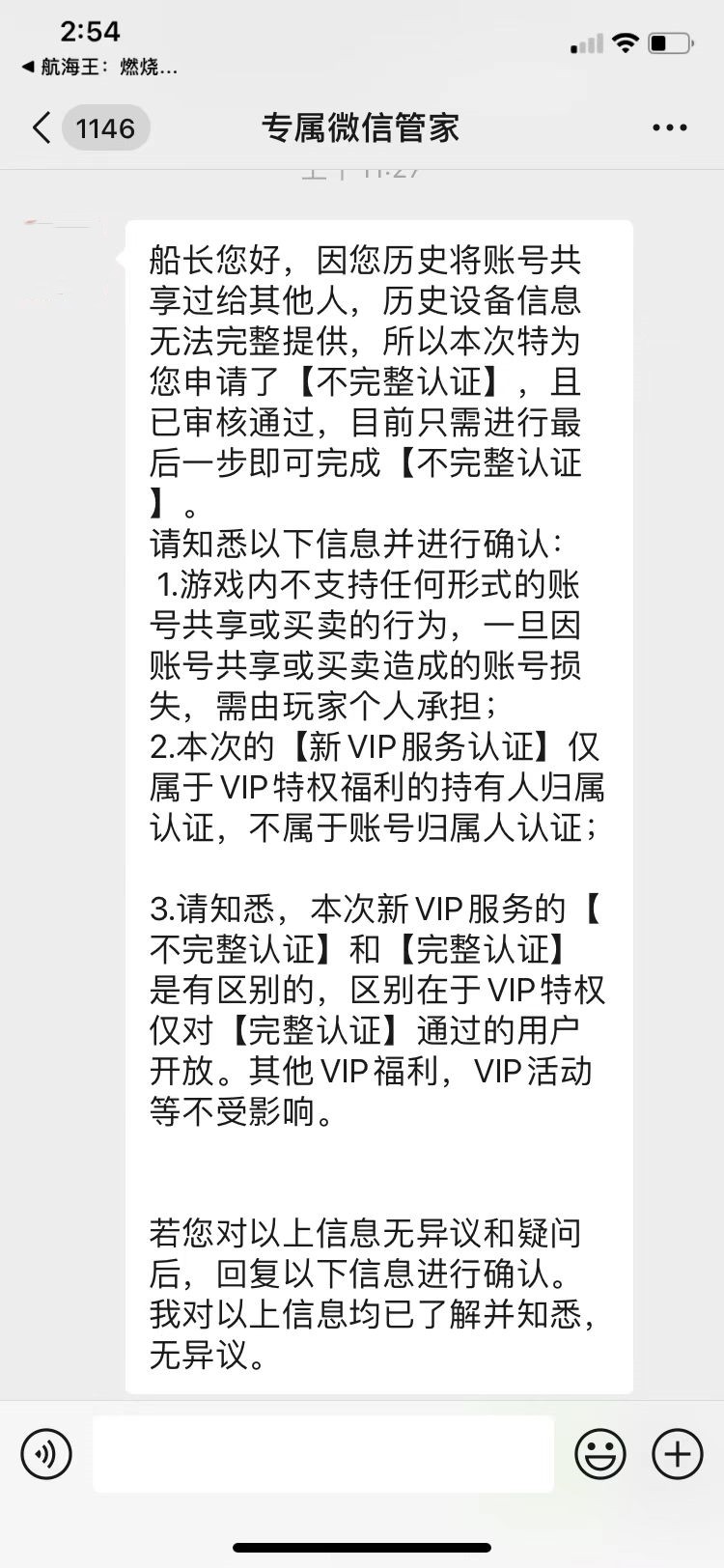Screen dimensions: 724x1568
Task: Focus the message text field
Action: coord(322,1453)
